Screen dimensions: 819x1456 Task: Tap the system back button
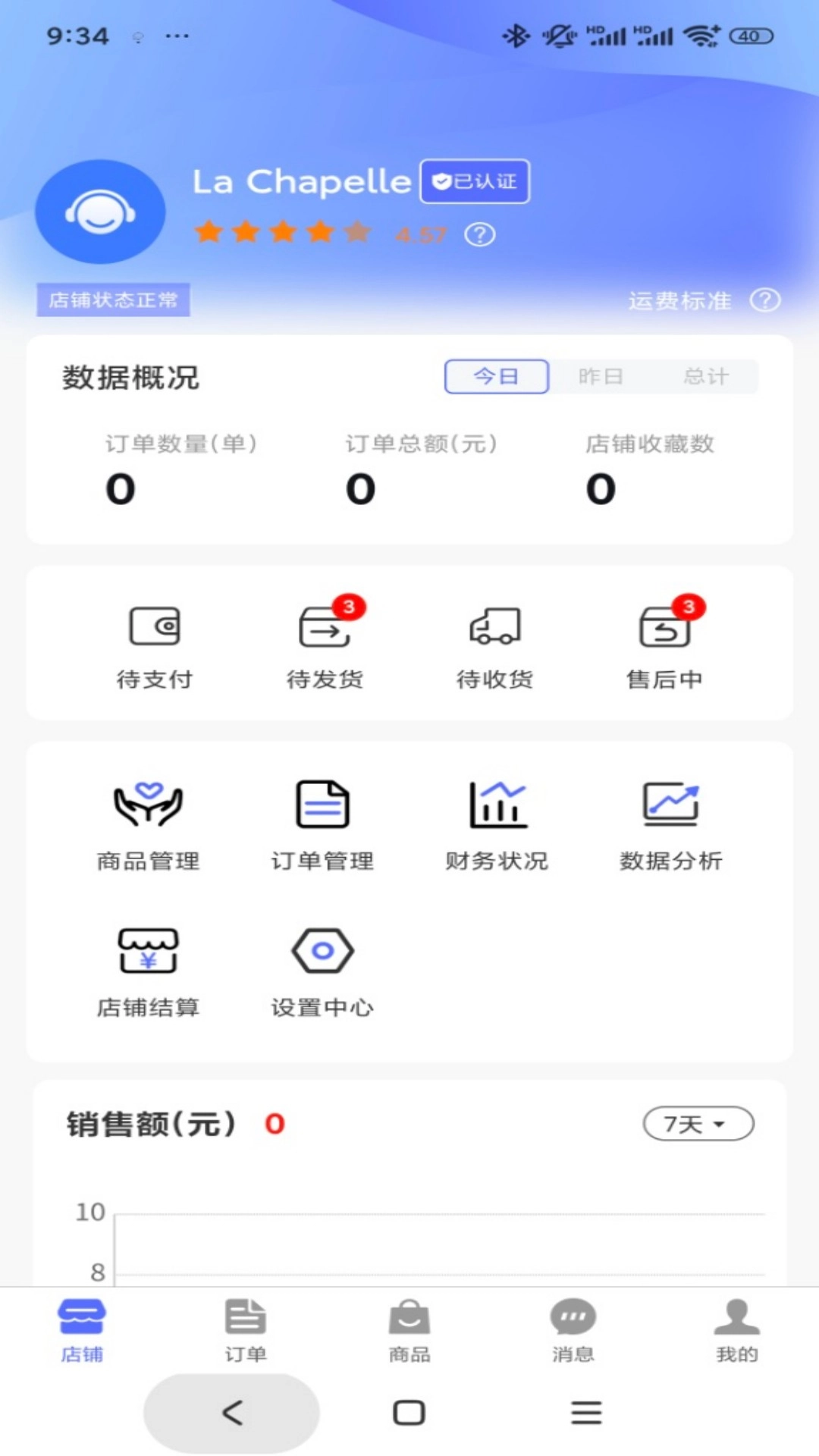pos(232,1413)
